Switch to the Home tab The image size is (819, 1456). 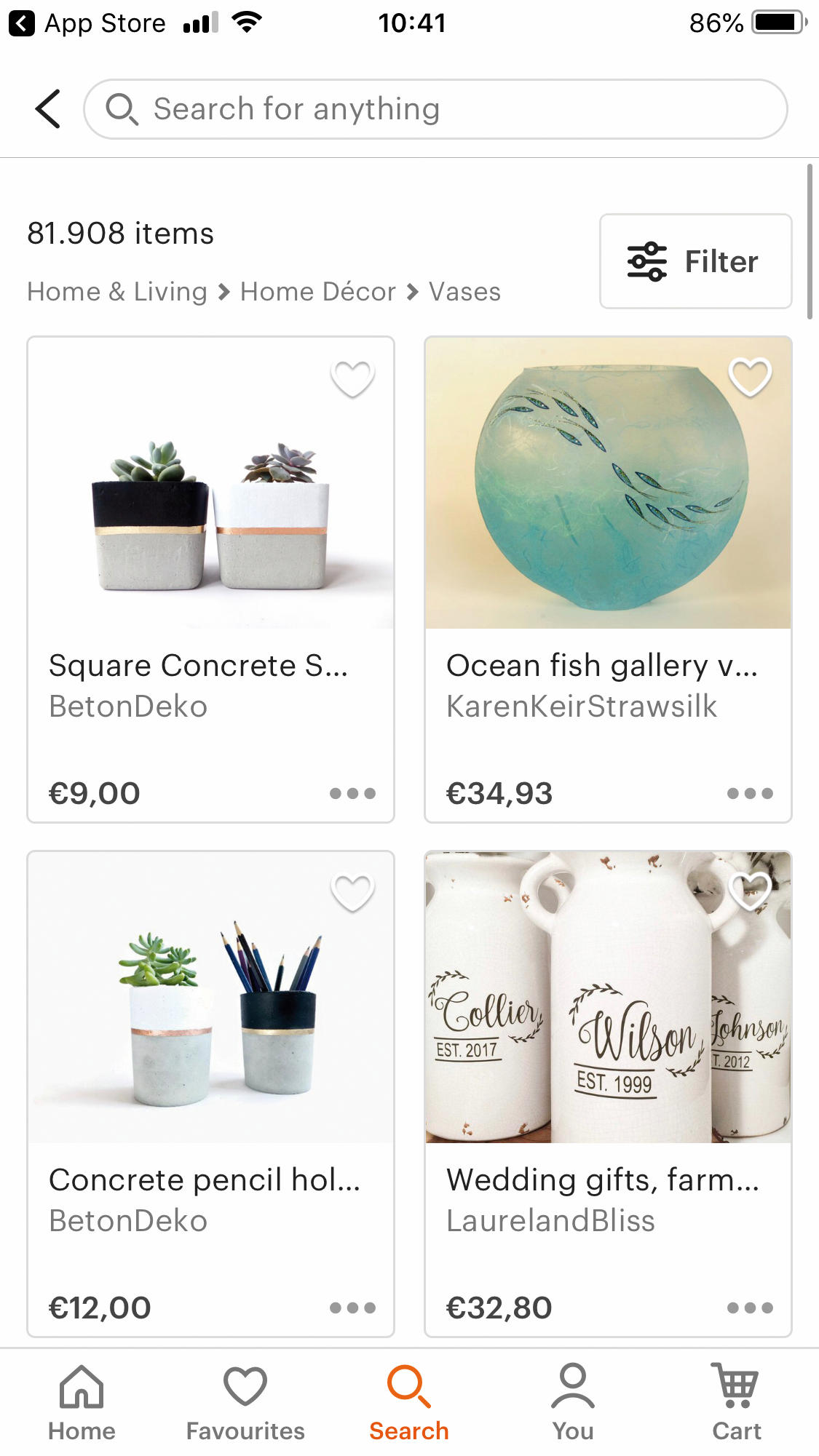[x=82, y=1402]
